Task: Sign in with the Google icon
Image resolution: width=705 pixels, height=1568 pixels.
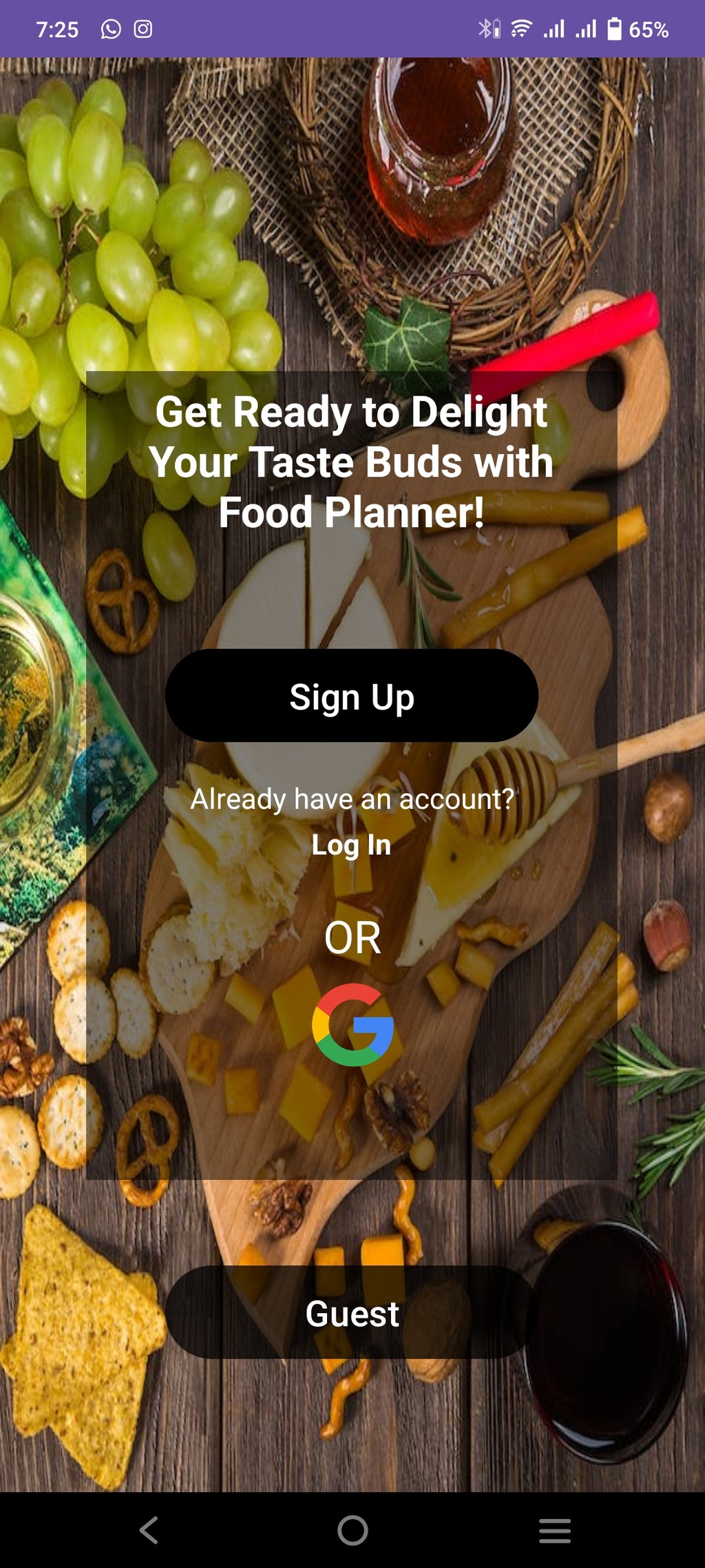Action: (352, 1025)
